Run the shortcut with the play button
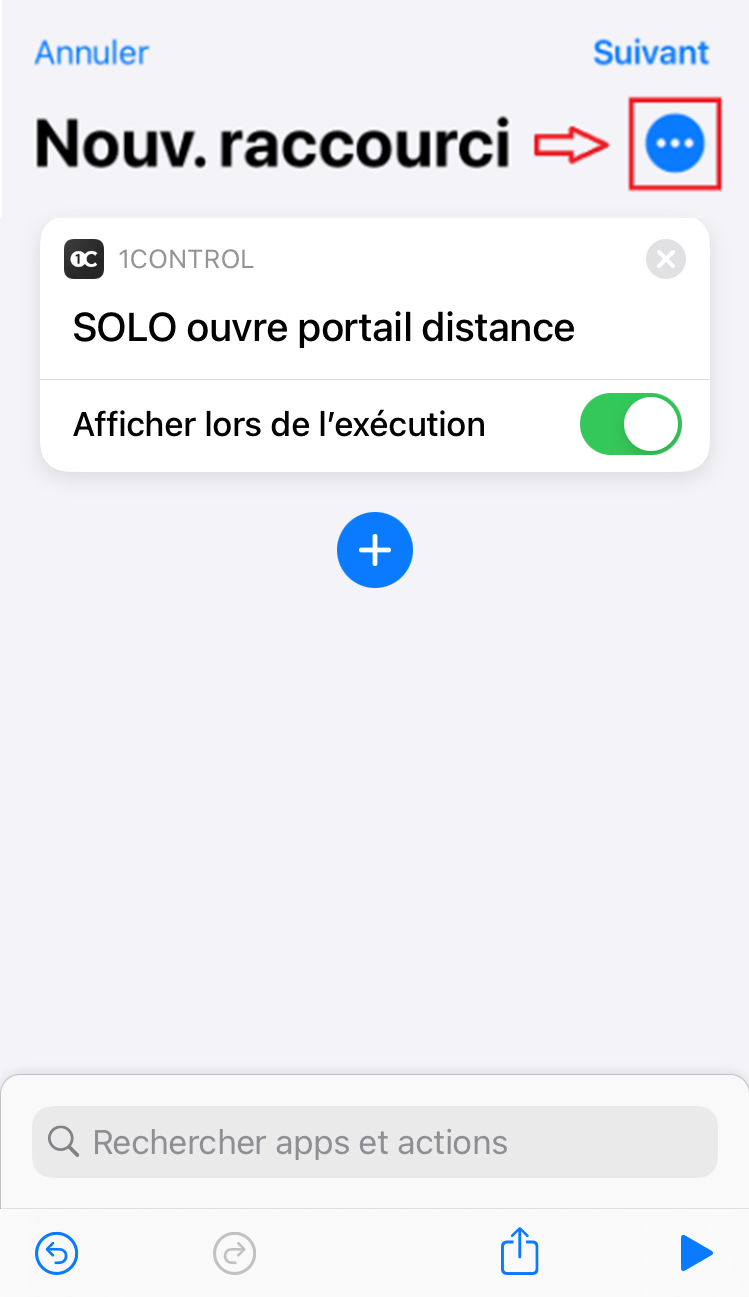Viewport: 749px width, 1297px height. coord(696,1252)
